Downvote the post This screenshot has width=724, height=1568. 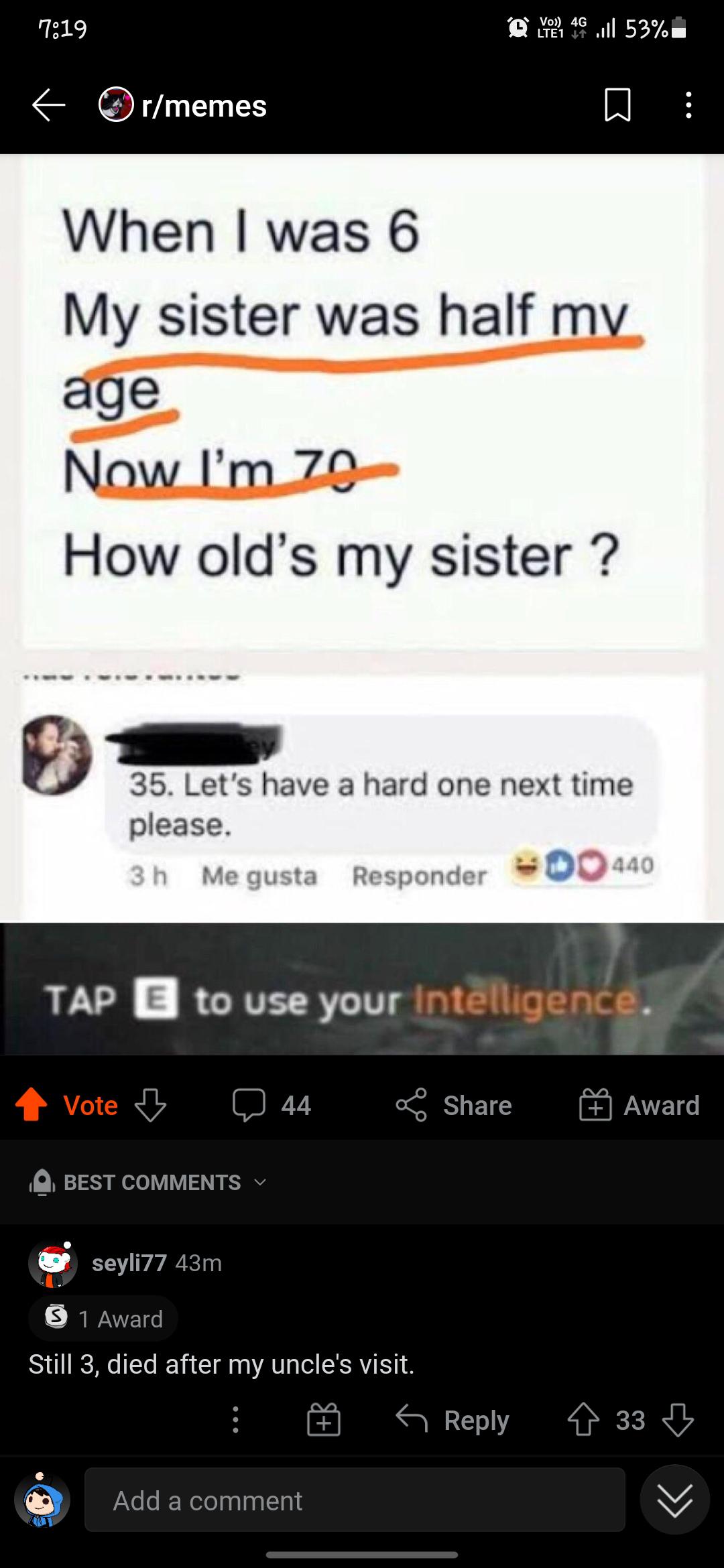151,1105
